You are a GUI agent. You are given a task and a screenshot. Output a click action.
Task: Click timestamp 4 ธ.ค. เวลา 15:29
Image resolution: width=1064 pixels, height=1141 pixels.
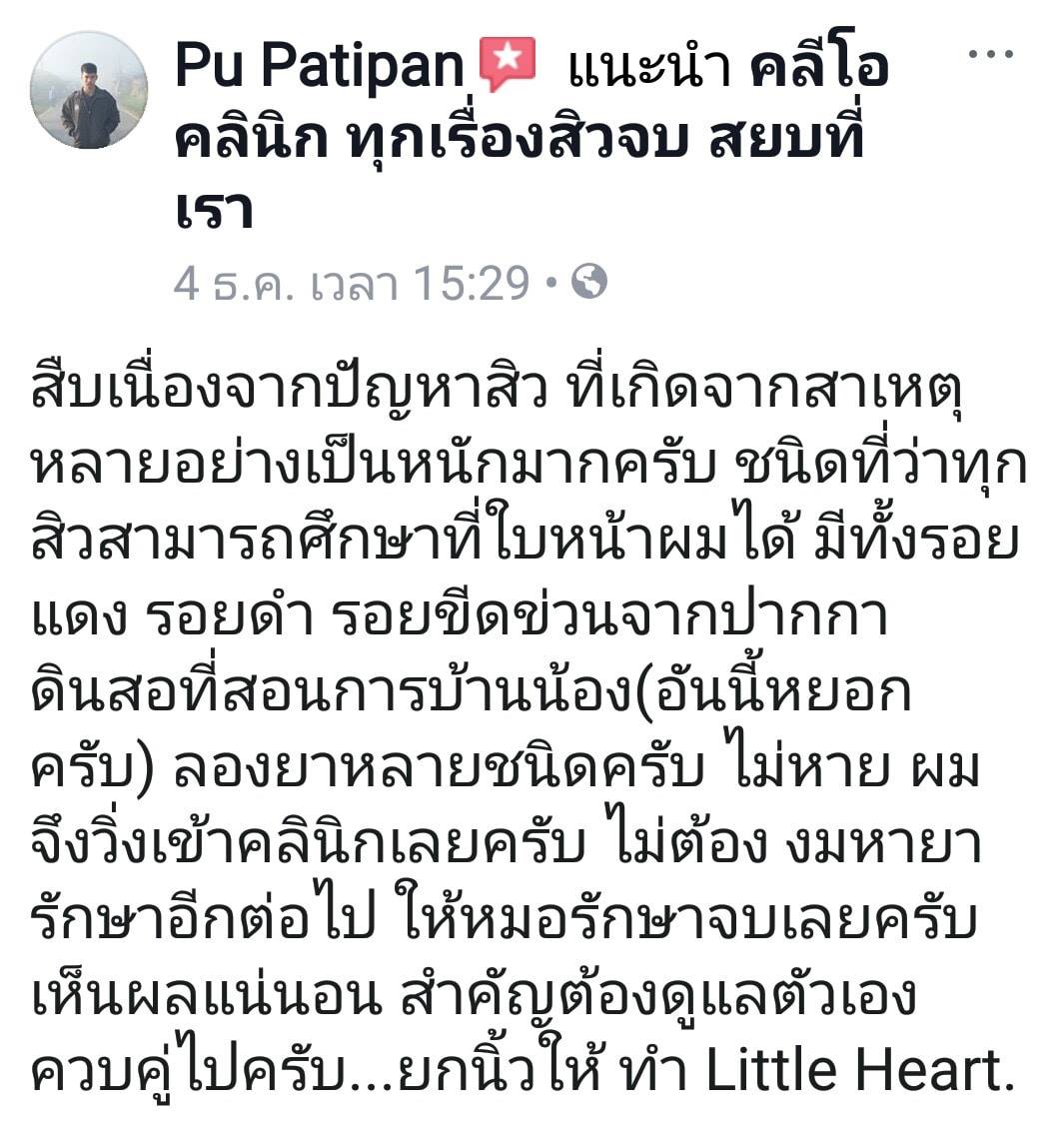[x=350, y=281]
